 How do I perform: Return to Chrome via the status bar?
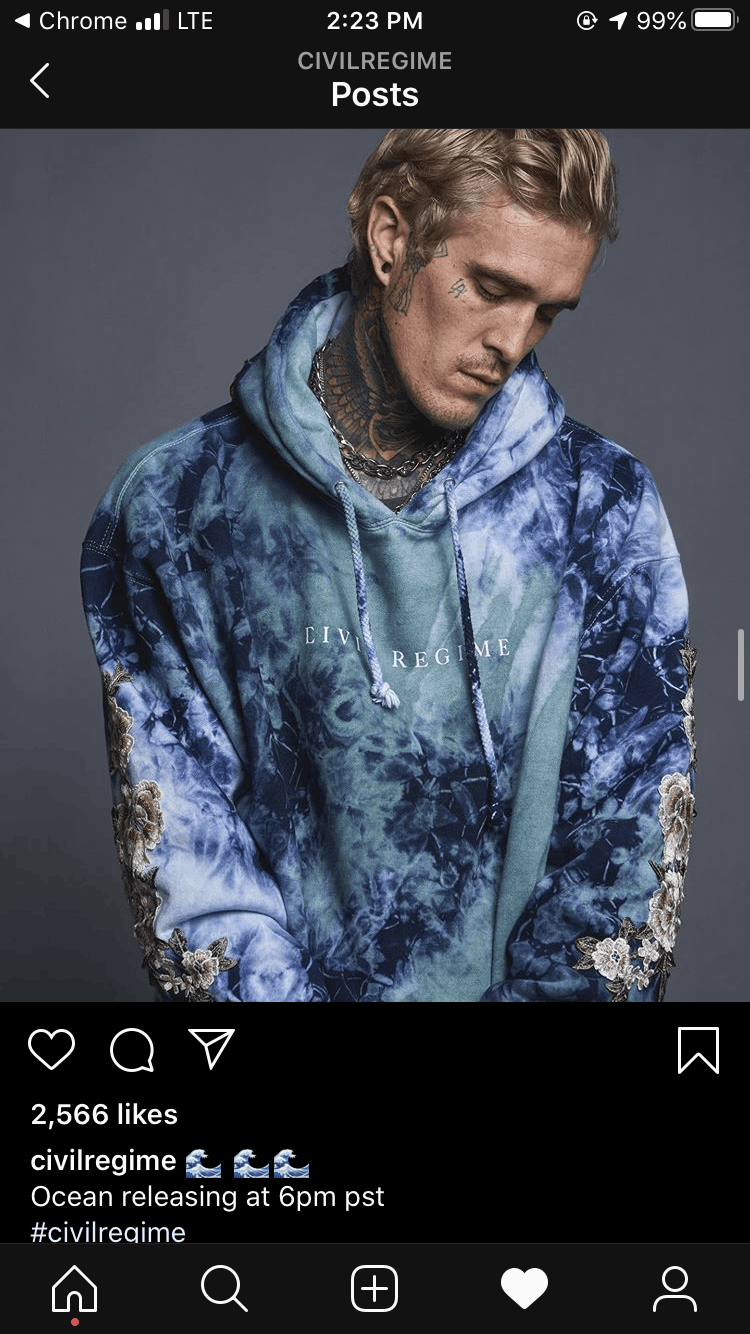point(70,21)
